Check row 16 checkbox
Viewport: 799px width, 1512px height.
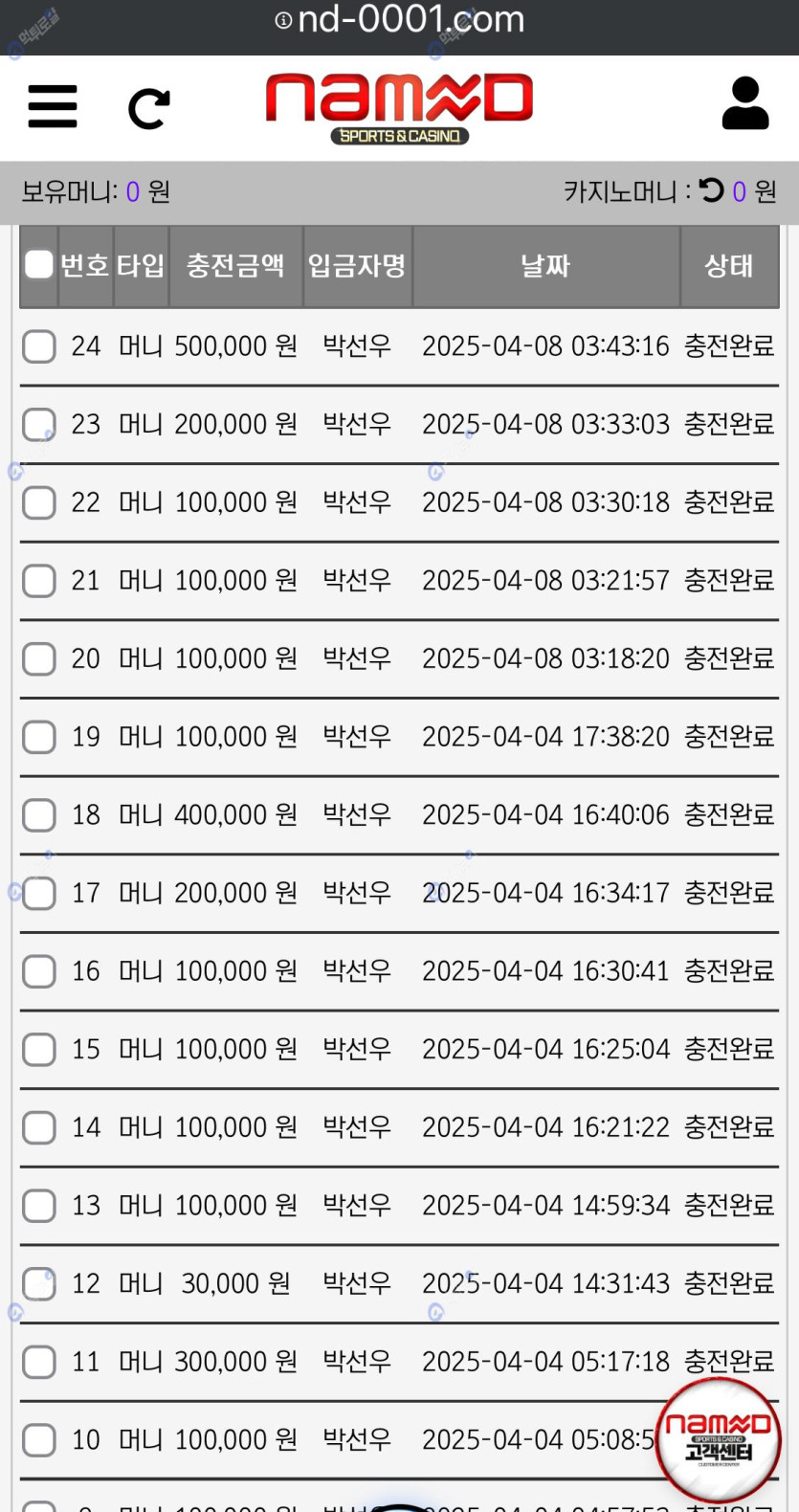point(39,971)
